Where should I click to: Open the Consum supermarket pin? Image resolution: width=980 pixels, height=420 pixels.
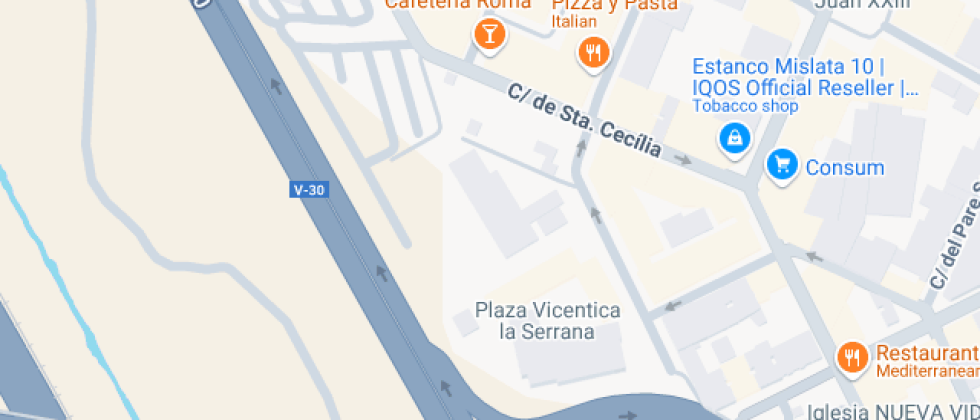pos(781,165)
